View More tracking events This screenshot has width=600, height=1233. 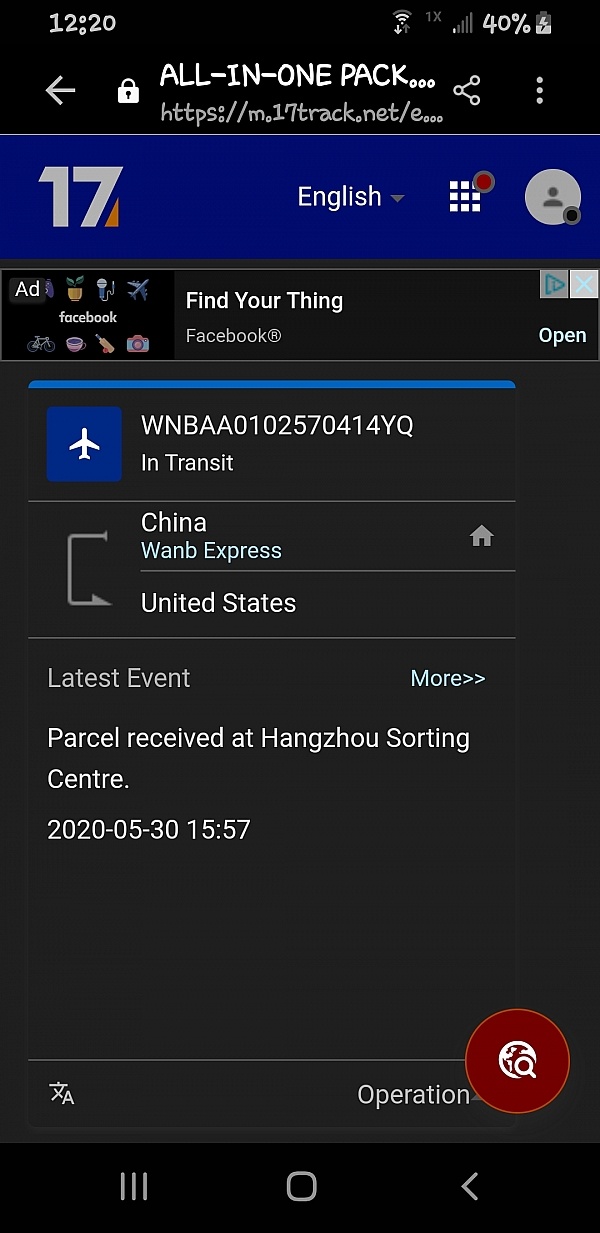[447, 678]
